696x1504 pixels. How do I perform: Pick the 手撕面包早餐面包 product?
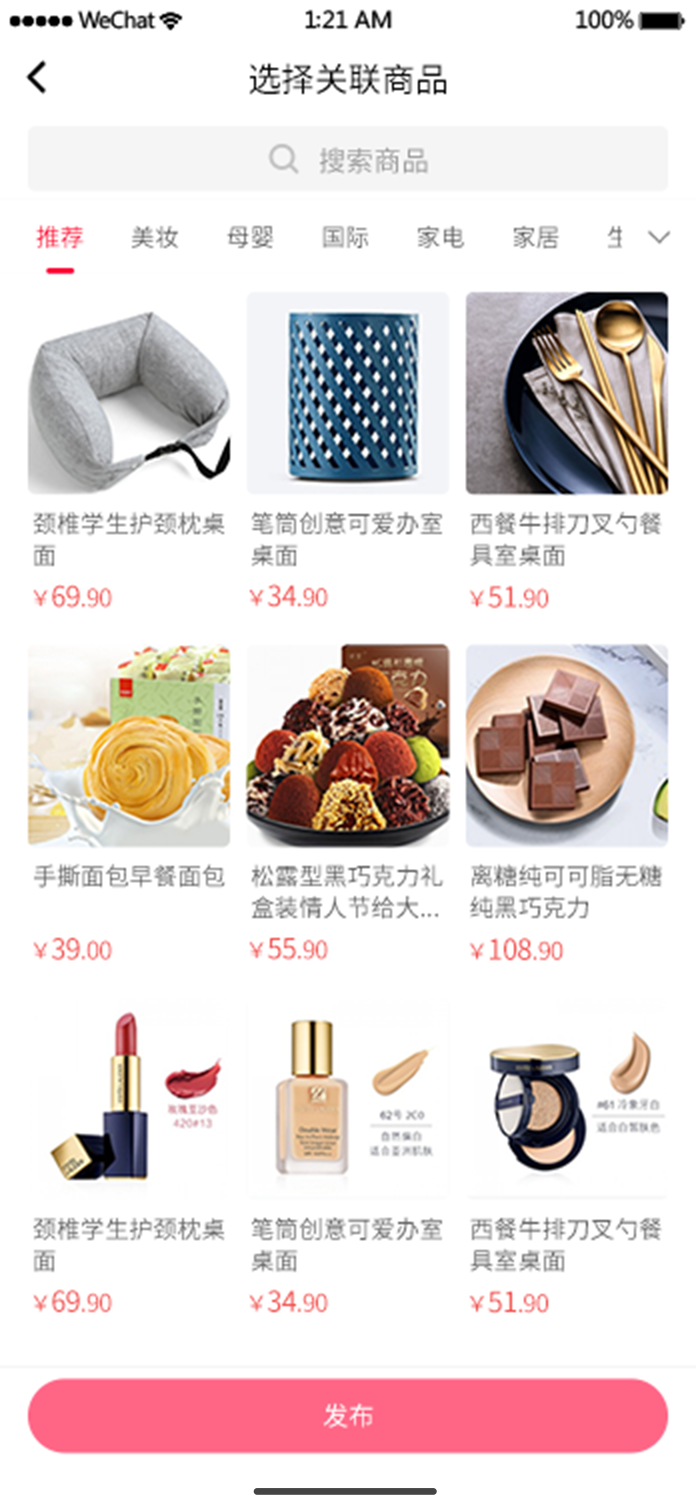(129, 746)
